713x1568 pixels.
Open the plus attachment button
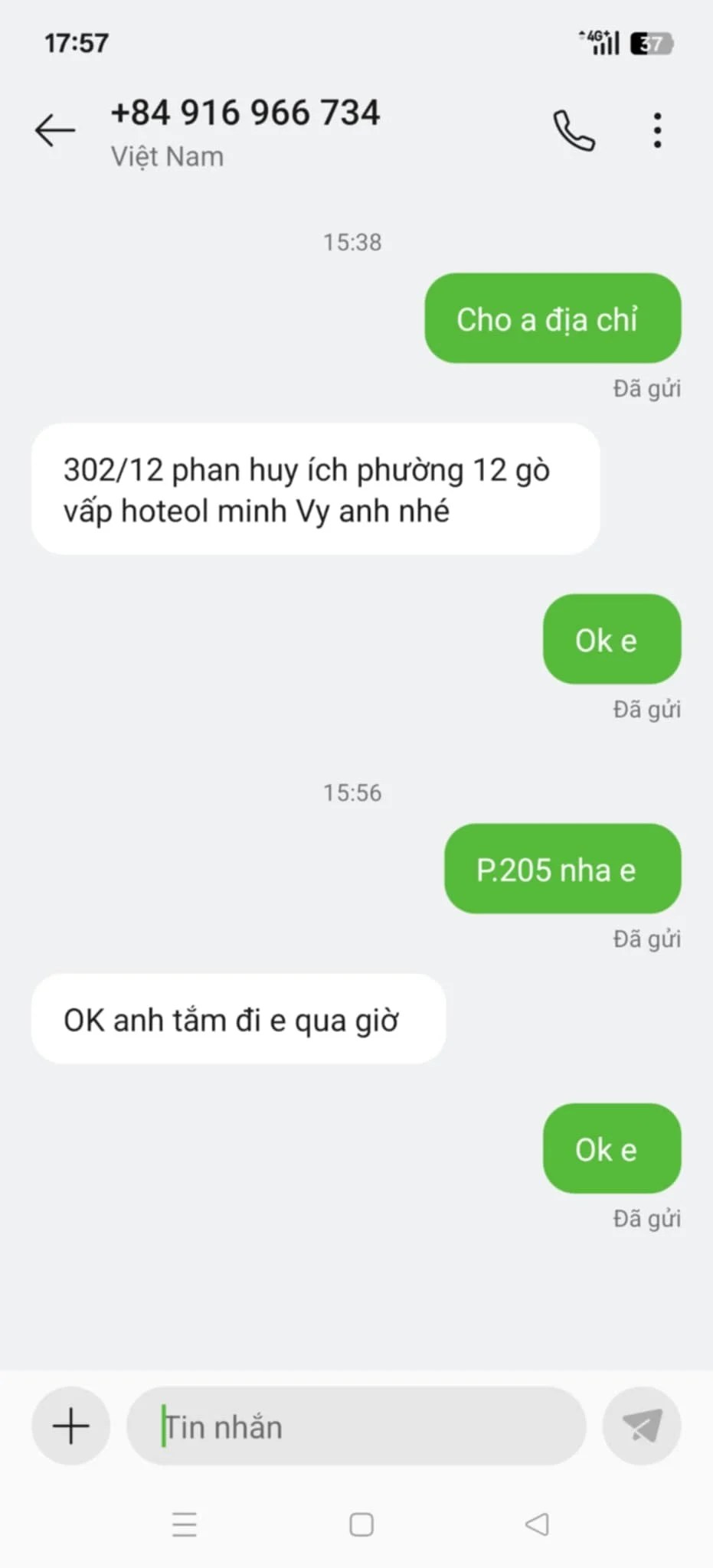pyautogui.click(x=70, y=1426)
